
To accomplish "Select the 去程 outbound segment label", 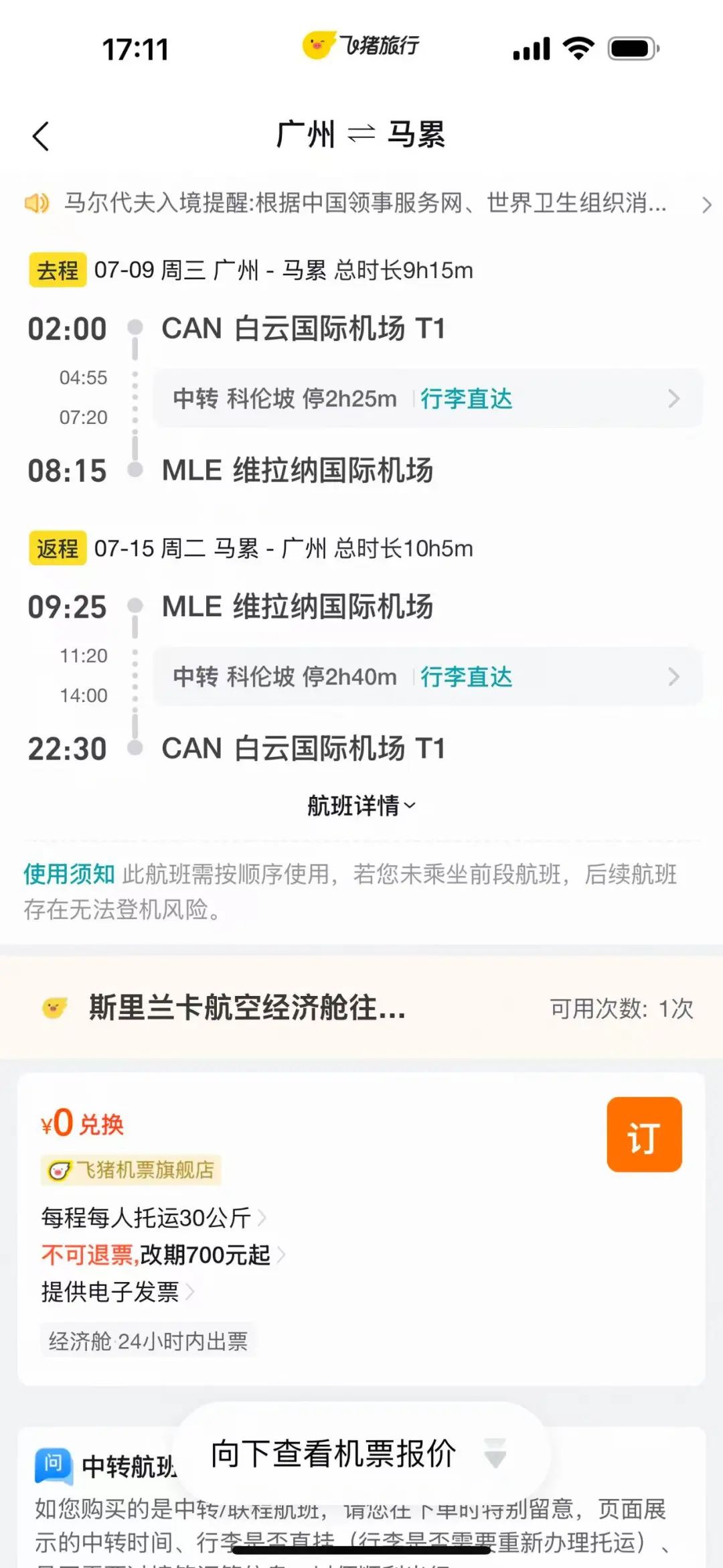I will point(57,271).
